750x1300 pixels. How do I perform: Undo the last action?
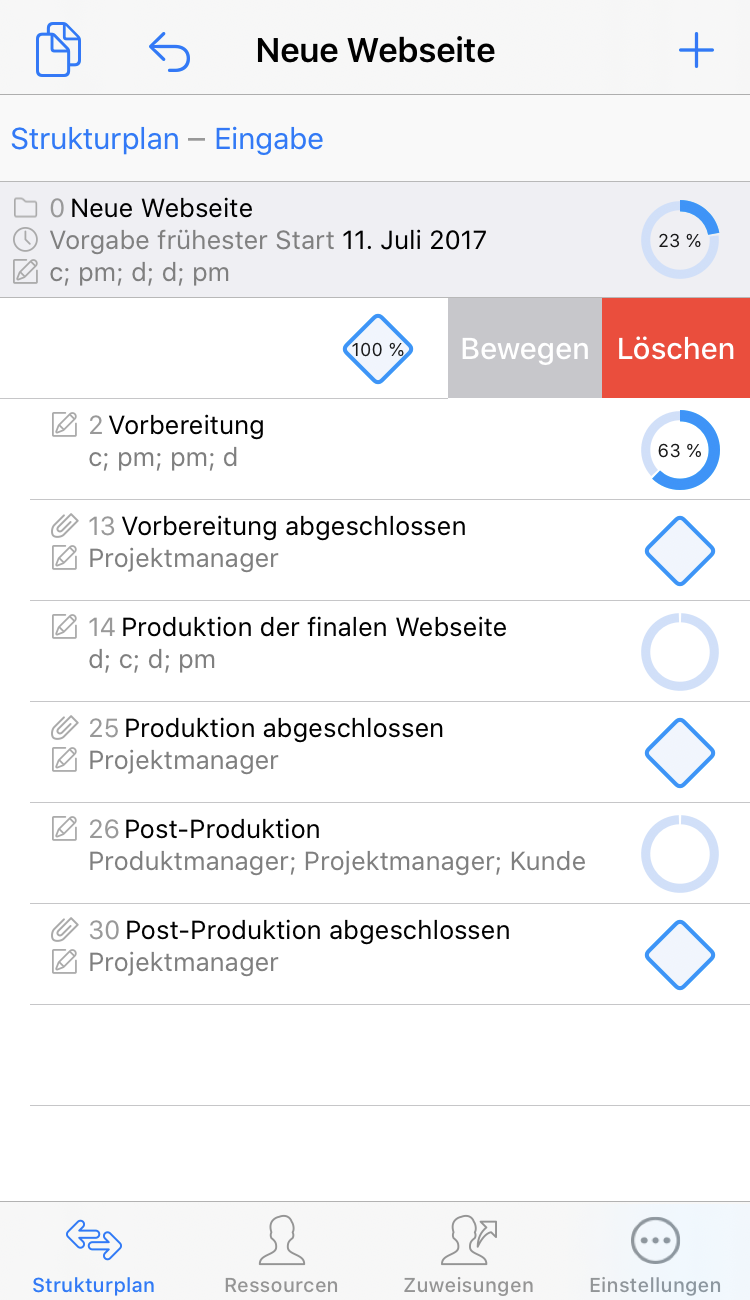click(169, 50)
